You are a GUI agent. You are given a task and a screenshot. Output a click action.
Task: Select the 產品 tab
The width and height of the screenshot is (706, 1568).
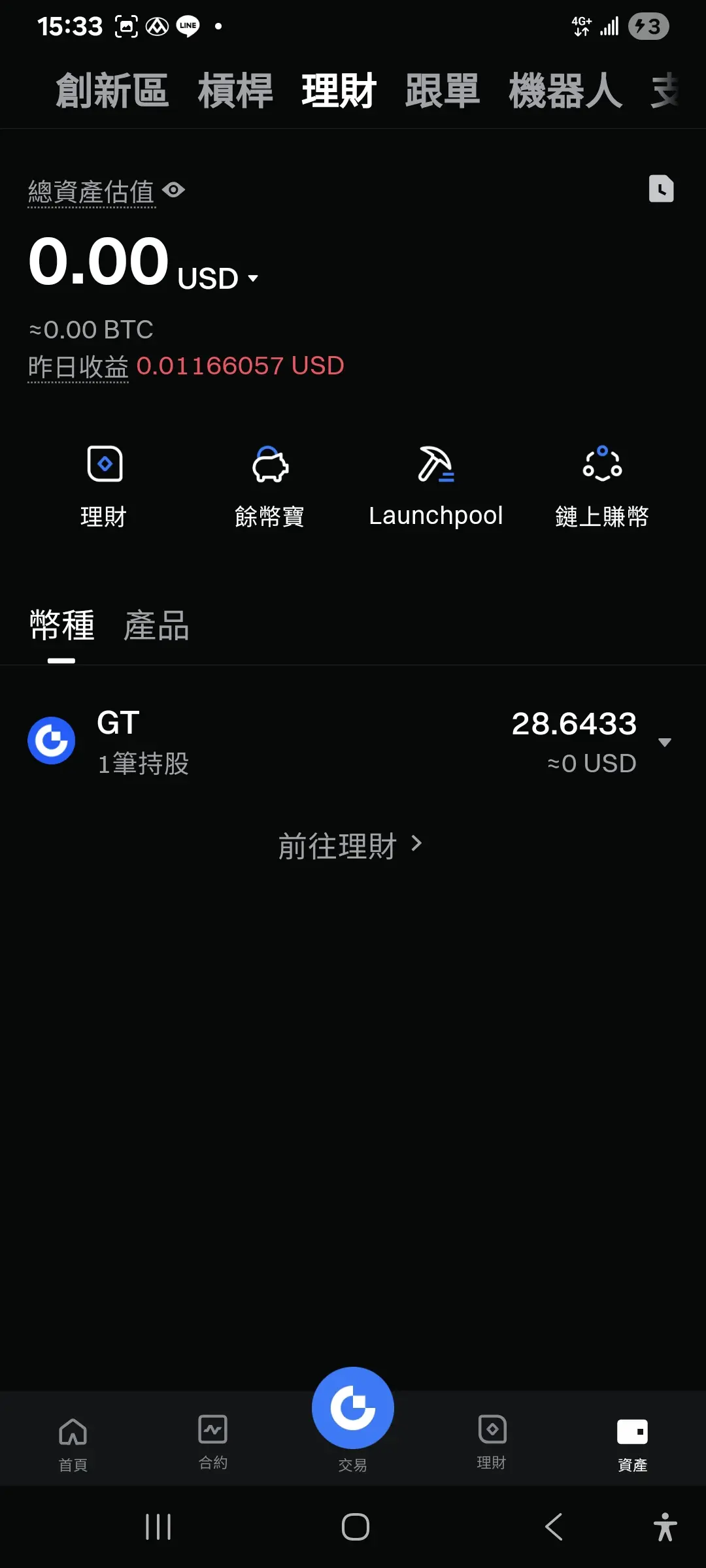pyautogui.click(x=156, y=626)
